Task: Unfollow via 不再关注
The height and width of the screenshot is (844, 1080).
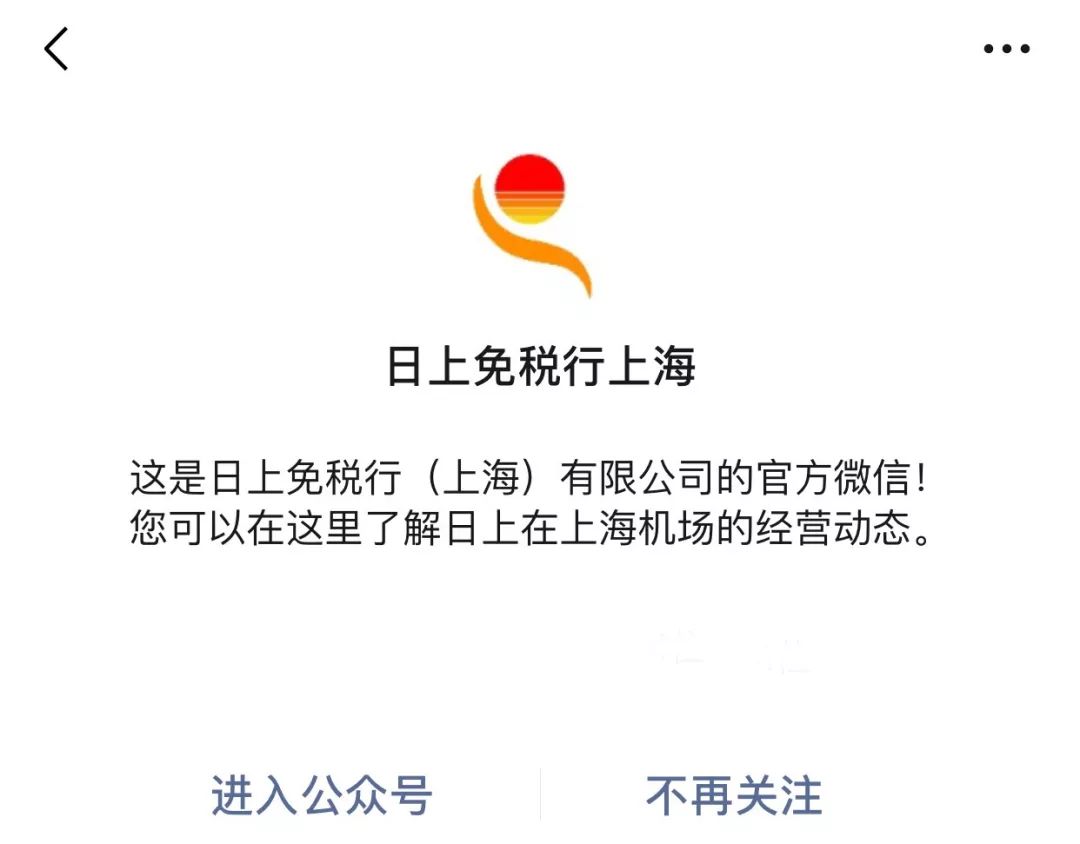Action: (x=734, y=796)
